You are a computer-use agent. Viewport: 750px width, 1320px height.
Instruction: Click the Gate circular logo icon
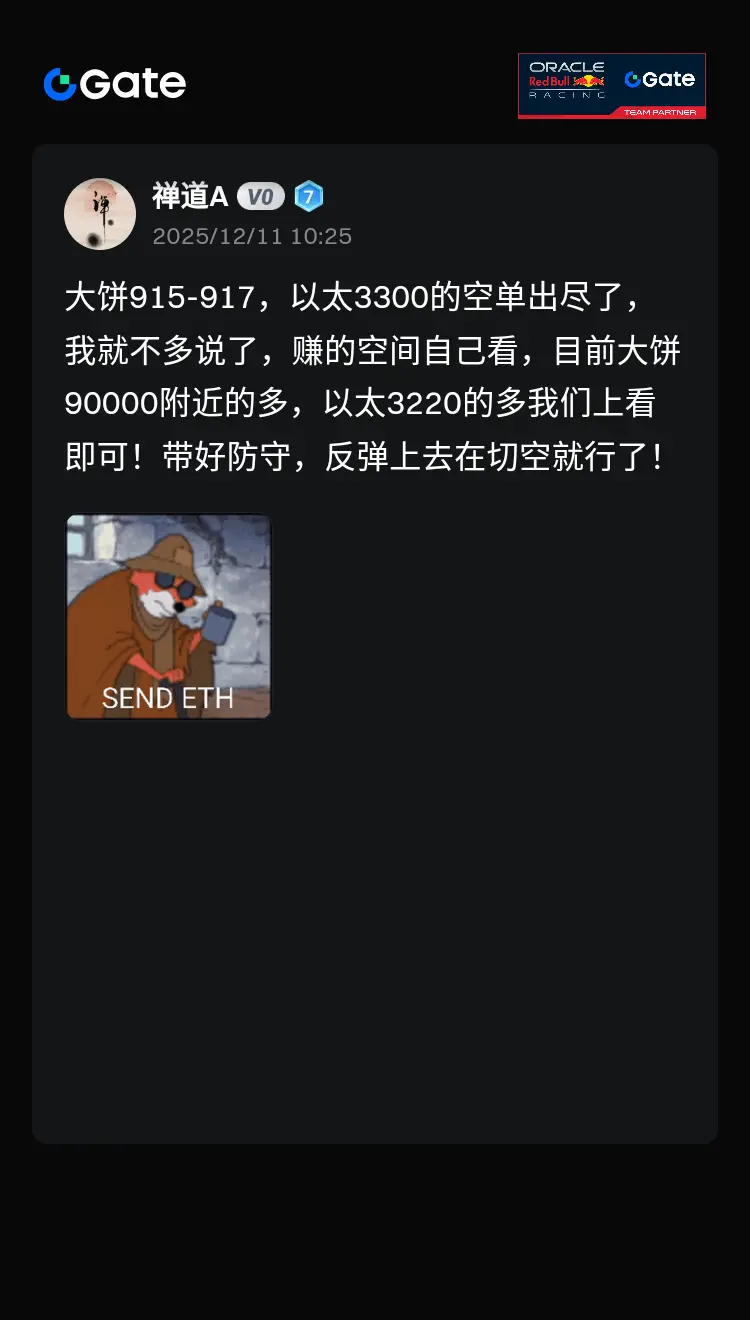coord(60,84)
